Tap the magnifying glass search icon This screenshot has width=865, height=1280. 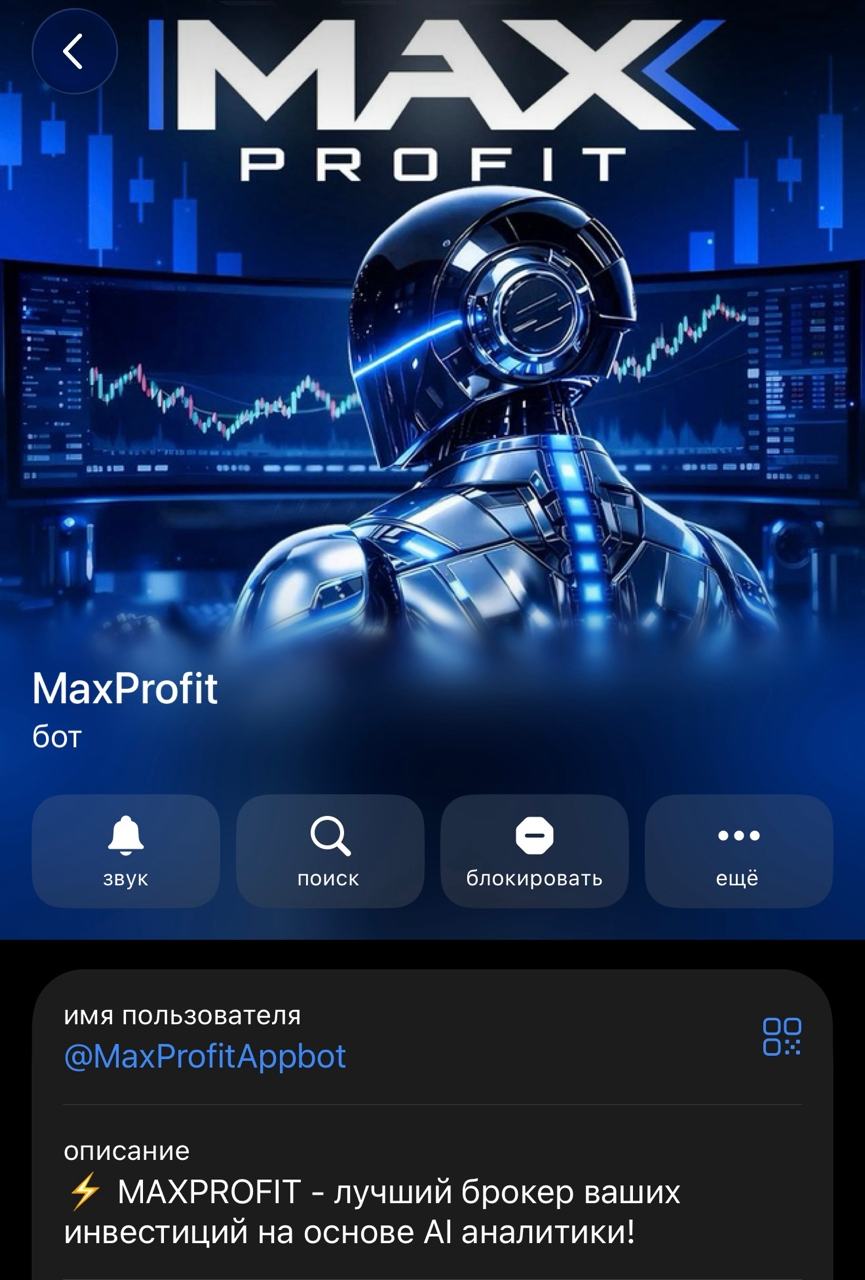330,834
